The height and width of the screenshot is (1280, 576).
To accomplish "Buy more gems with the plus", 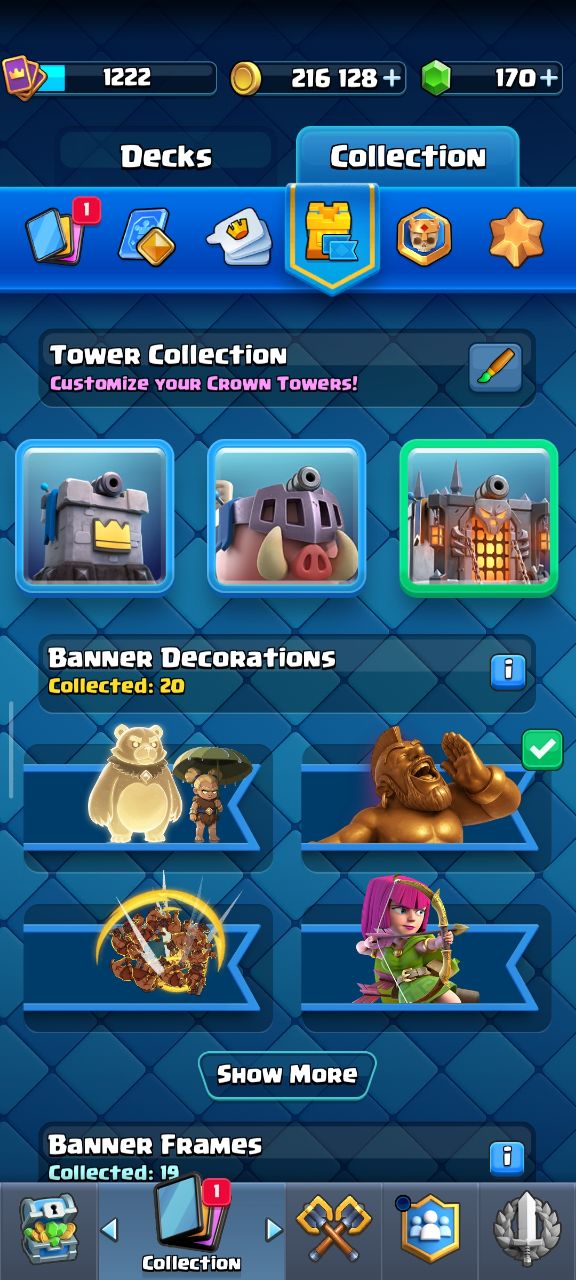I will click(x=549, y=78).
